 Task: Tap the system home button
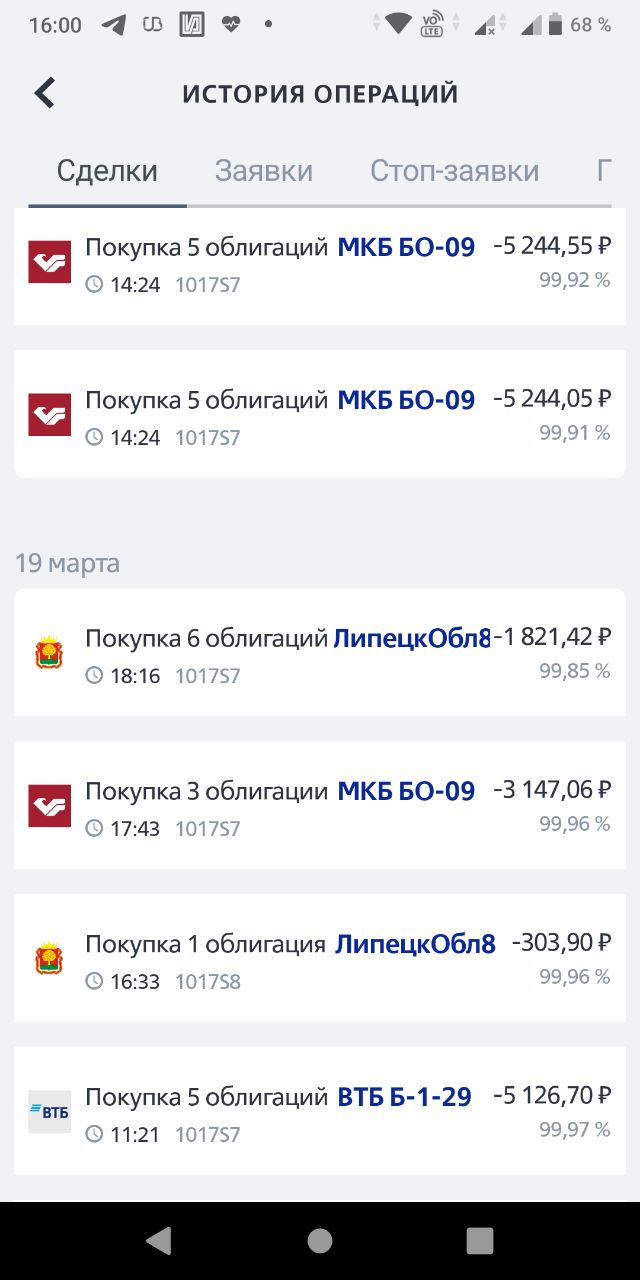320,1241
